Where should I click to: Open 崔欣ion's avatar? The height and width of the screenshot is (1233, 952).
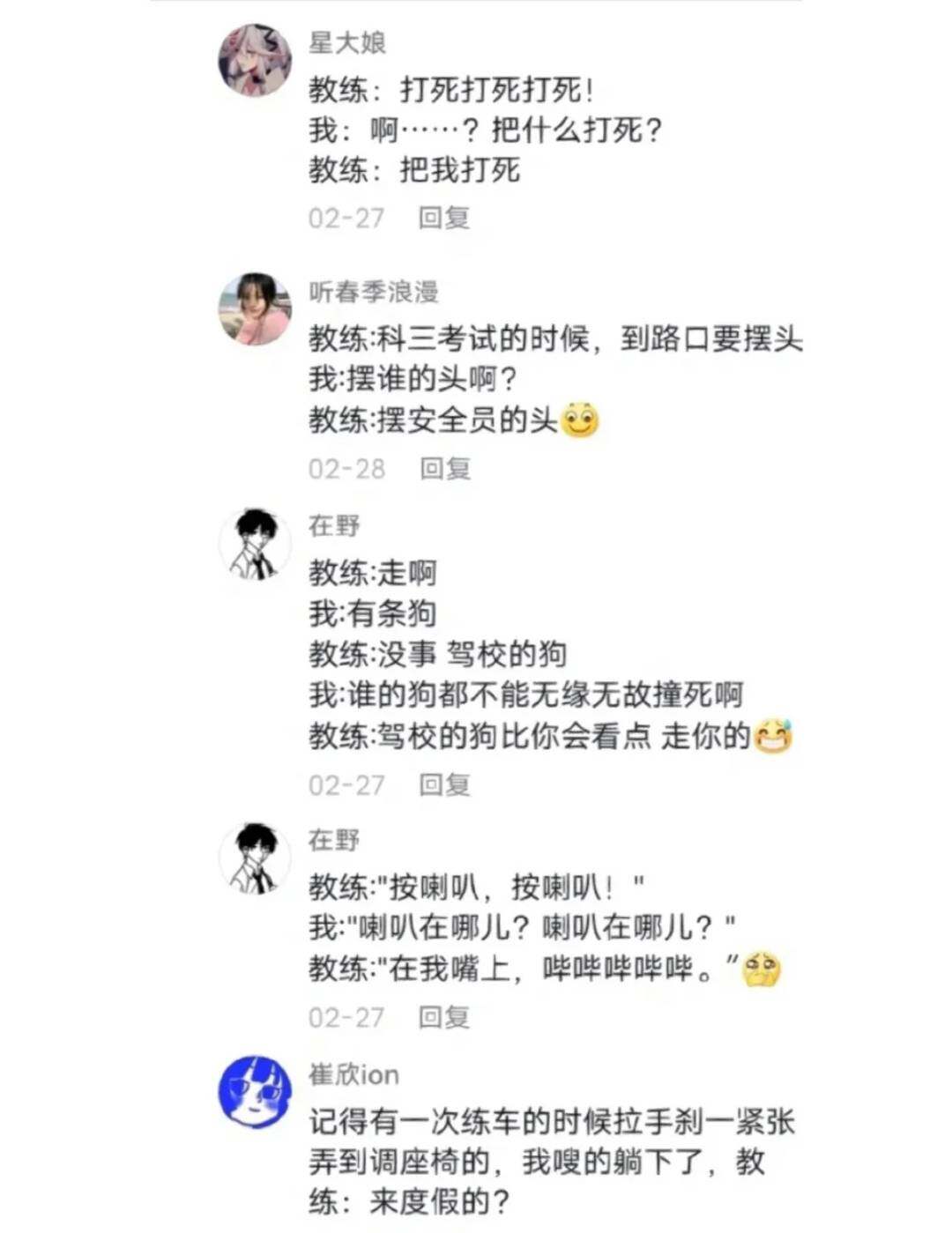point(255,1091)
